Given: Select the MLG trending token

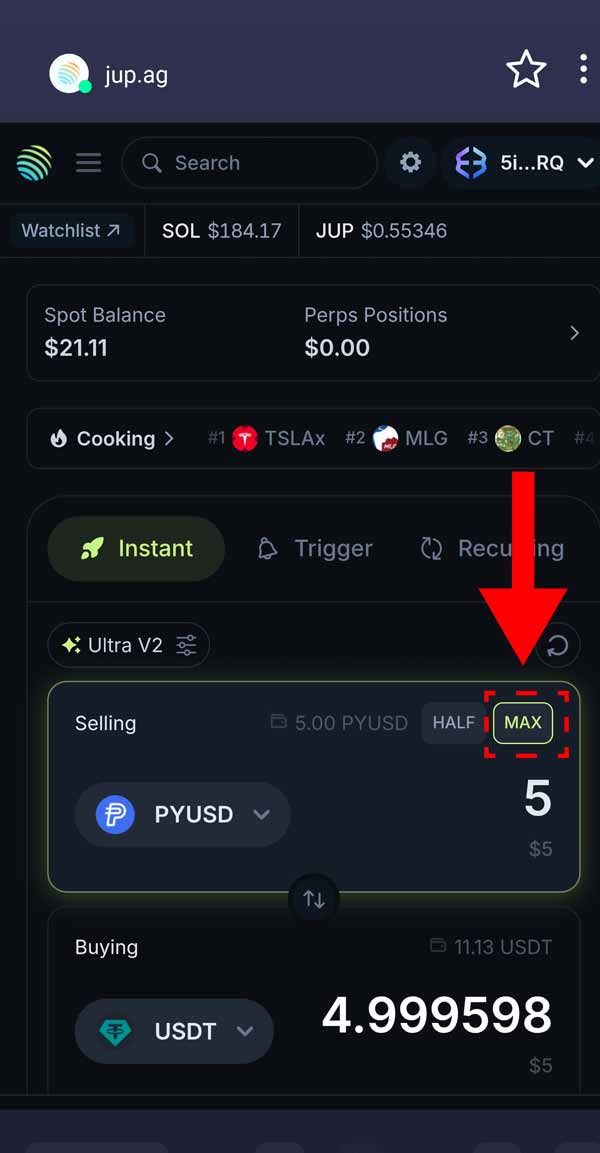Looking at the screenshot, I should tap(410, 438).
